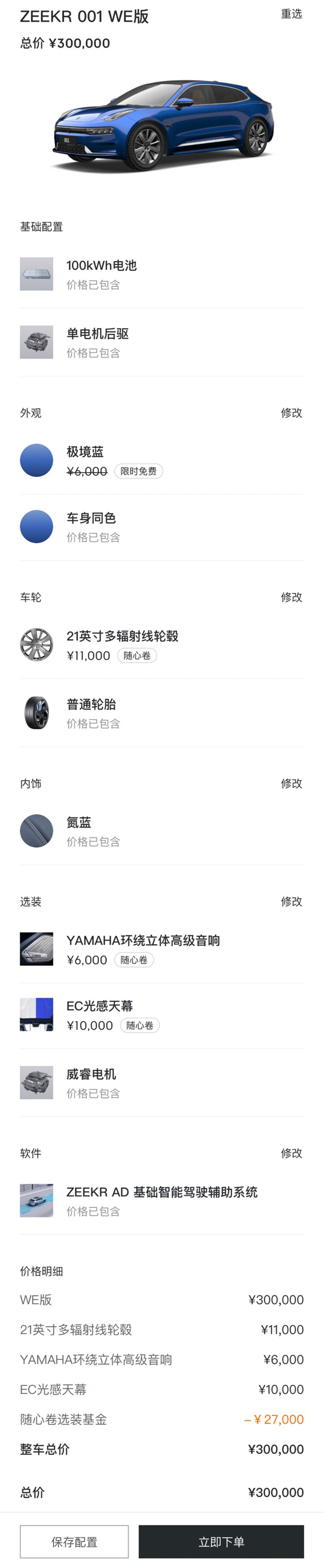The image size is (324, 1568).
Task: Edit the 内饰 interior choice
Action: coord(291,783)
